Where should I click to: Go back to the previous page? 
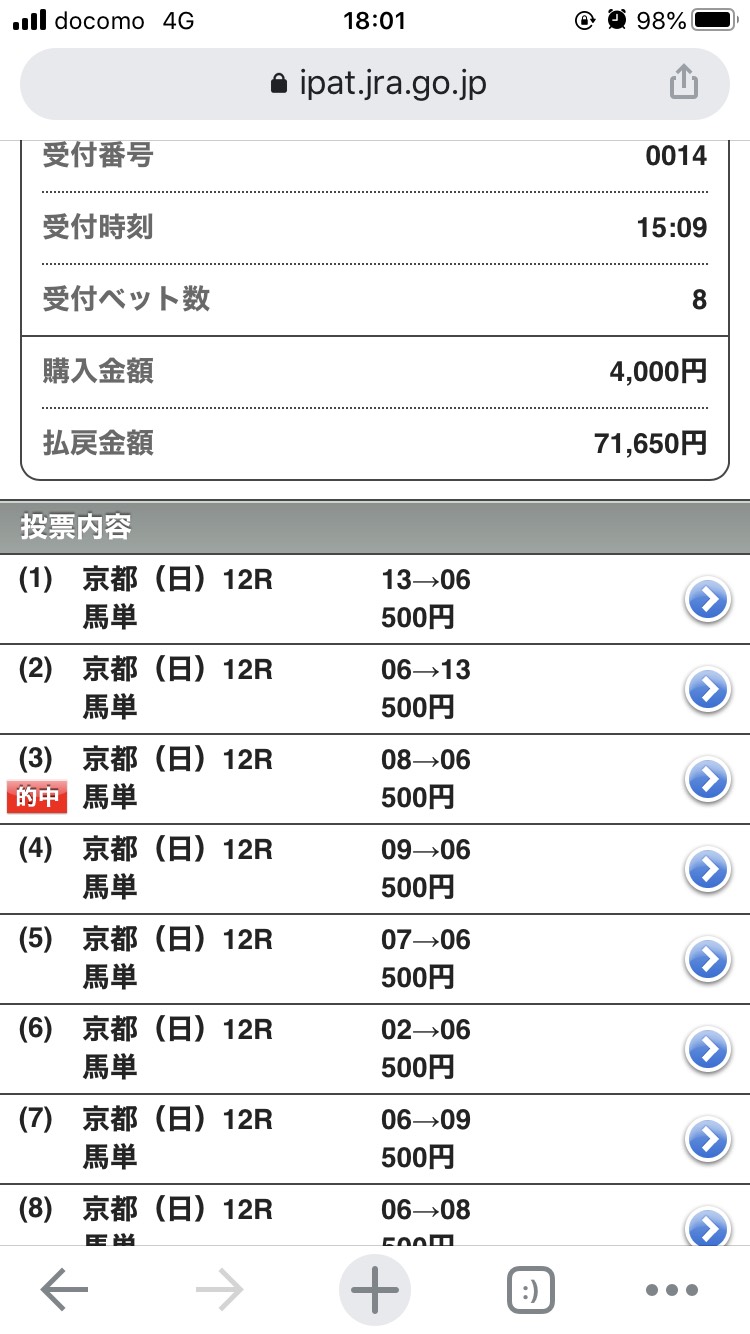[64, 1291]
